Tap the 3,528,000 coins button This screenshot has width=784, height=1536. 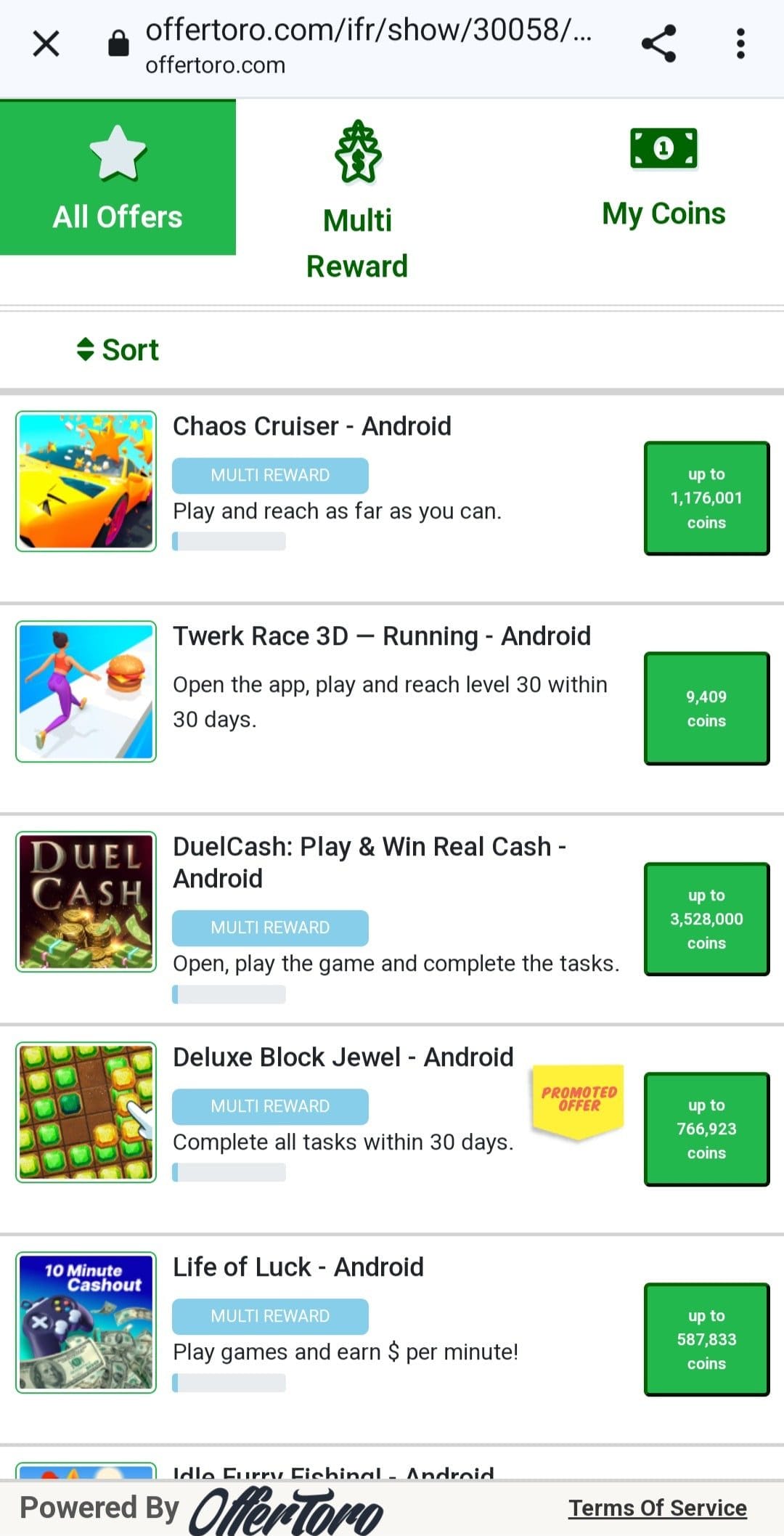706,919
